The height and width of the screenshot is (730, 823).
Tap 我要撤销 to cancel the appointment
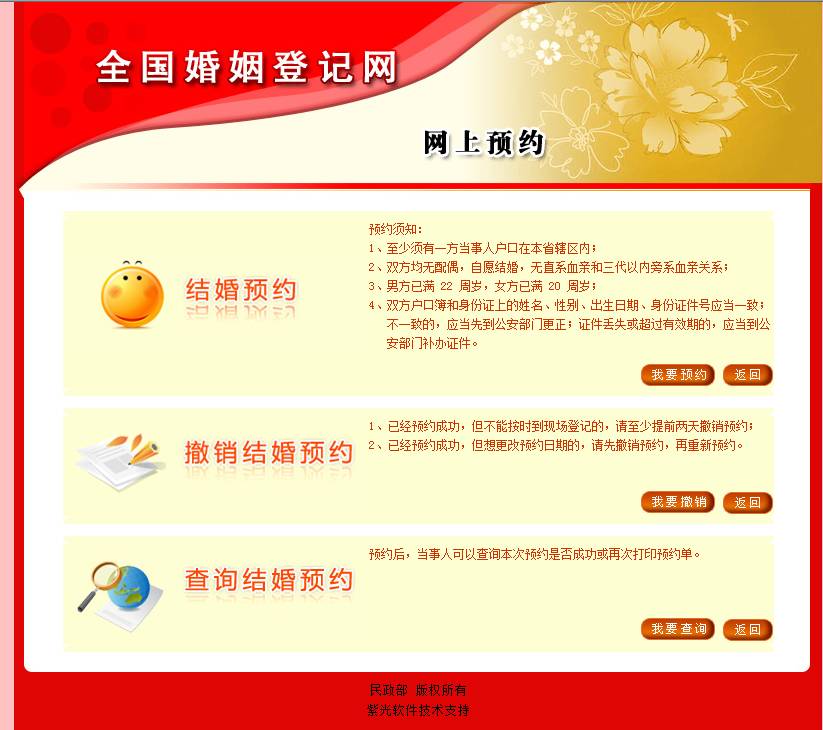point(678,502)
